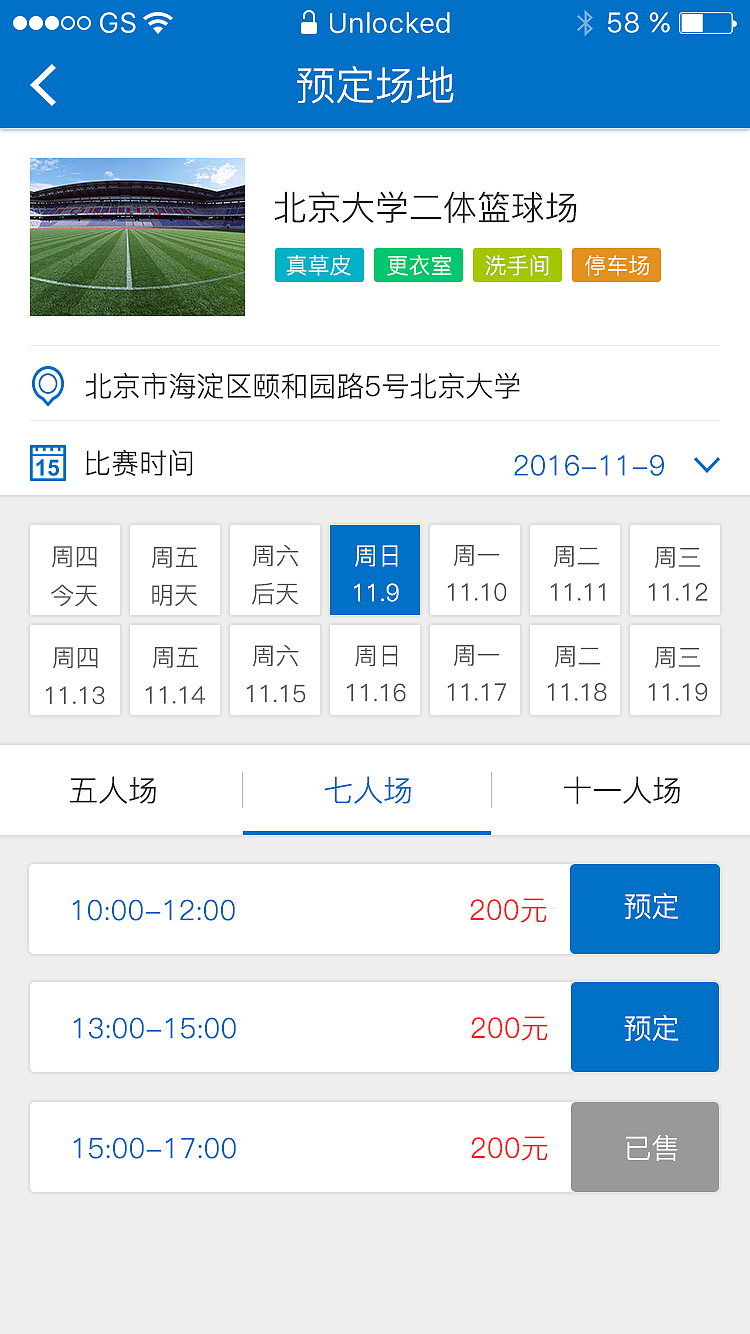Select the 周日 11.9 date

pos(374,570)
